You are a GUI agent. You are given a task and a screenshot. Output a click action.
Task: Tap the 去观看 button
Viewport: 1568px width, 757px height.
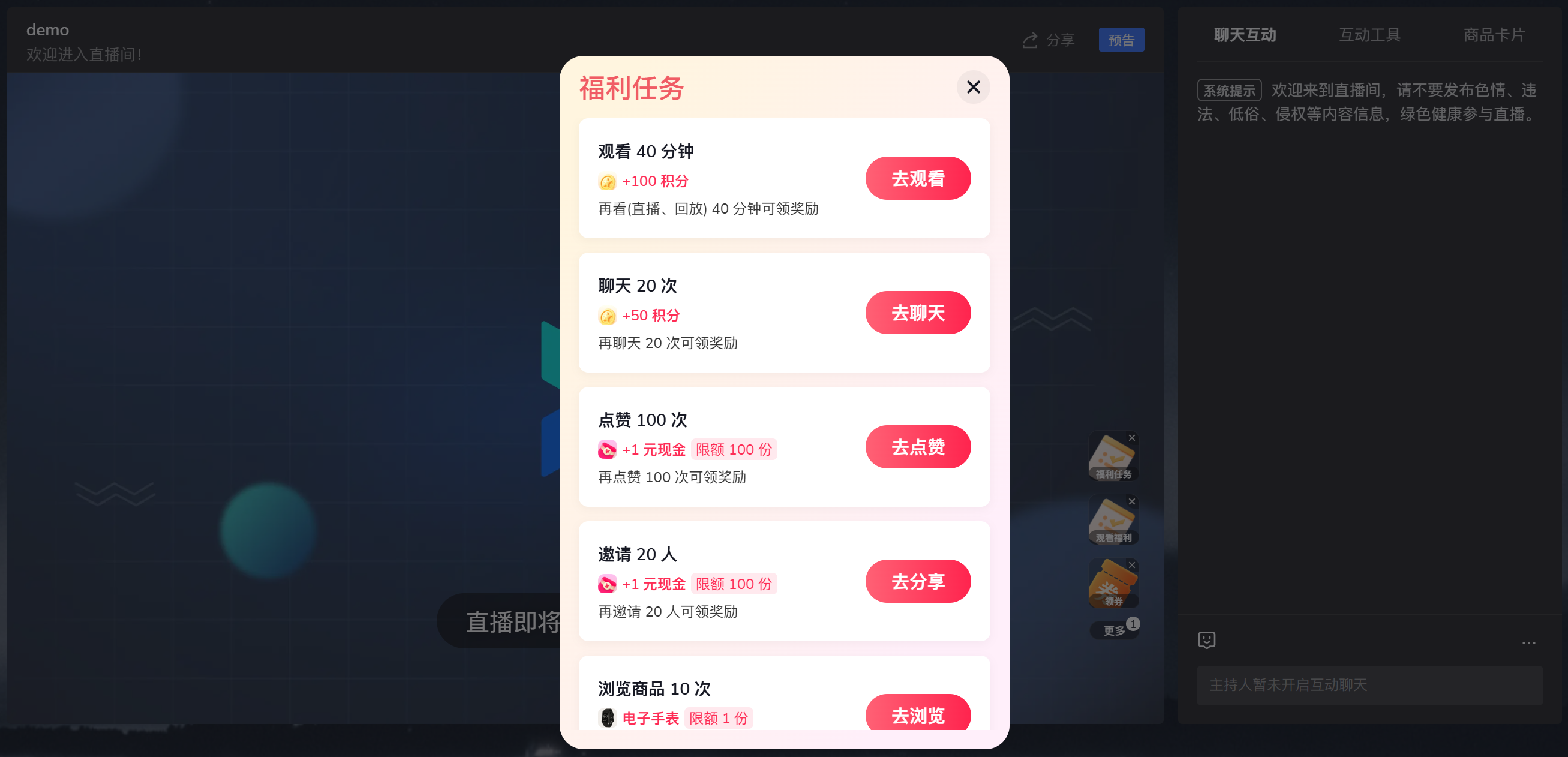point(917,178)
